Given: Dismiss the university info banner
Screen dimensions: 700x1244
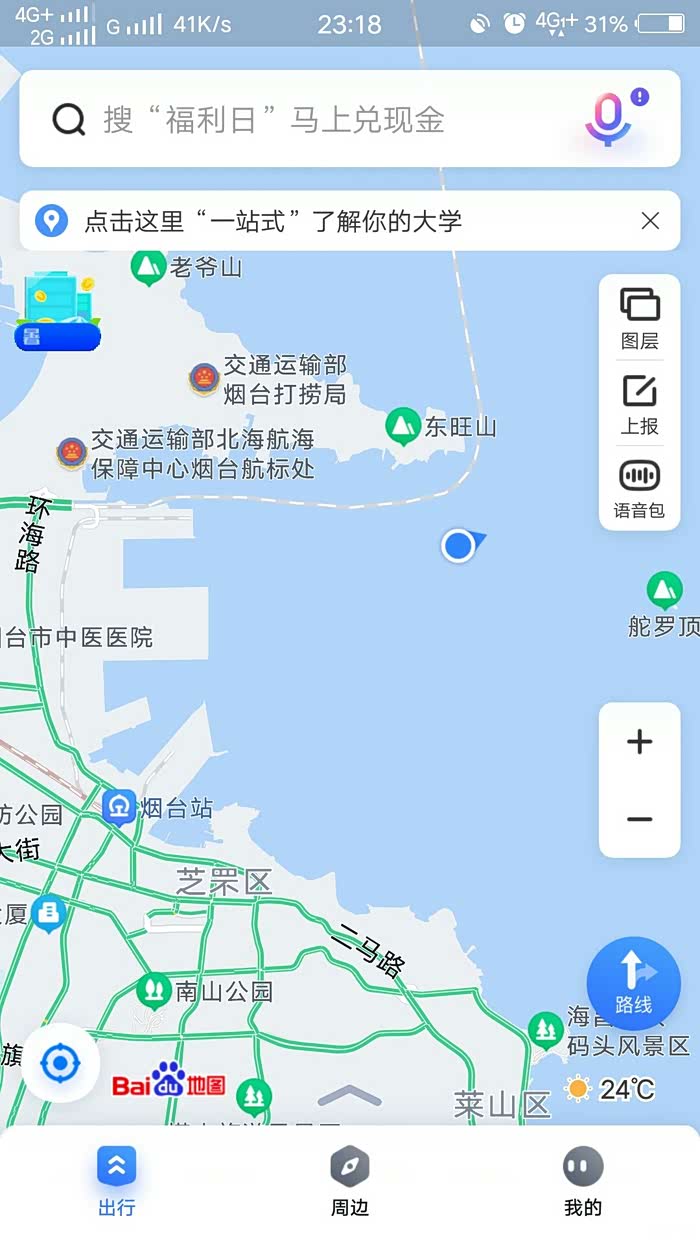Looking at the screenshot, I should pyautogui.click(x=650, y=221).
